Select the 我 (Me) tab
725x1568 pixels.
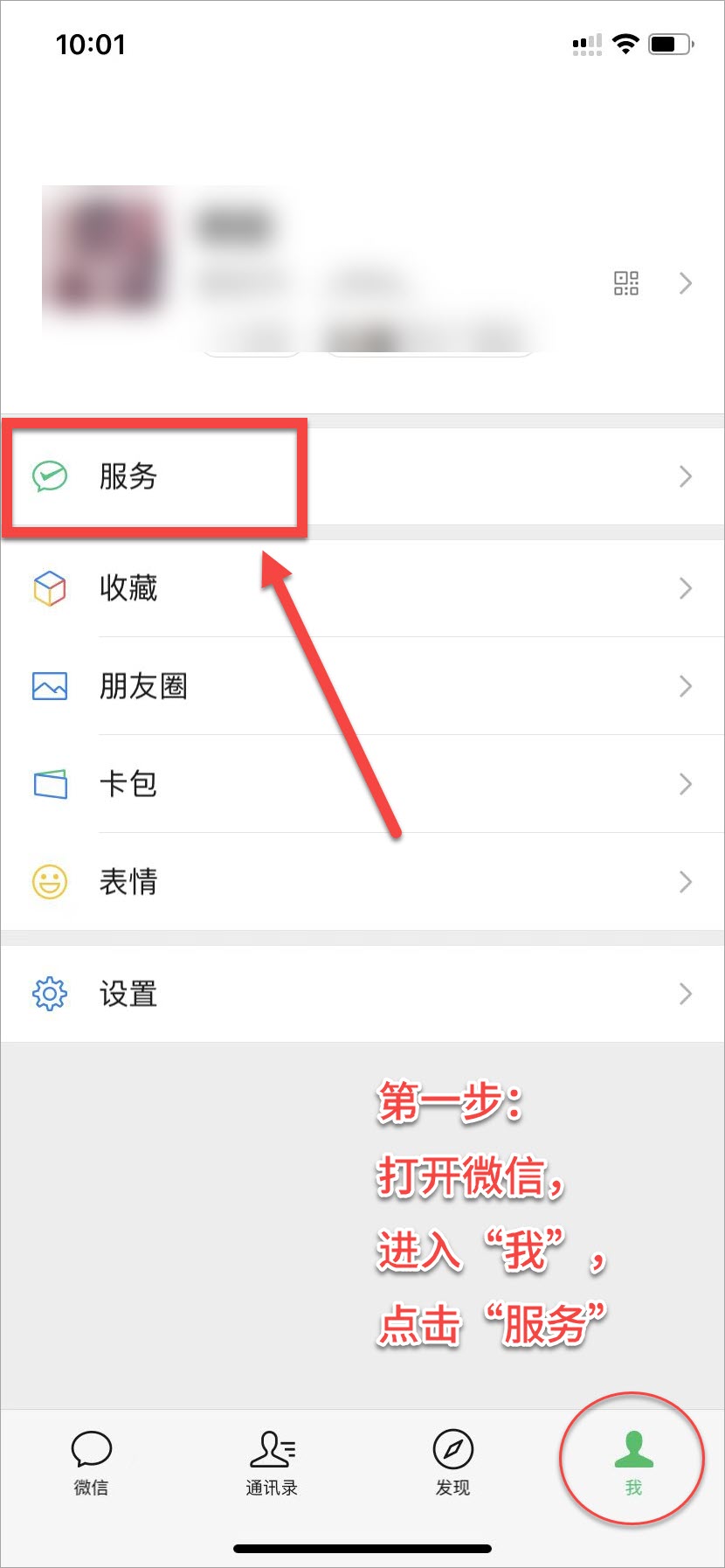pos(633,1461)
